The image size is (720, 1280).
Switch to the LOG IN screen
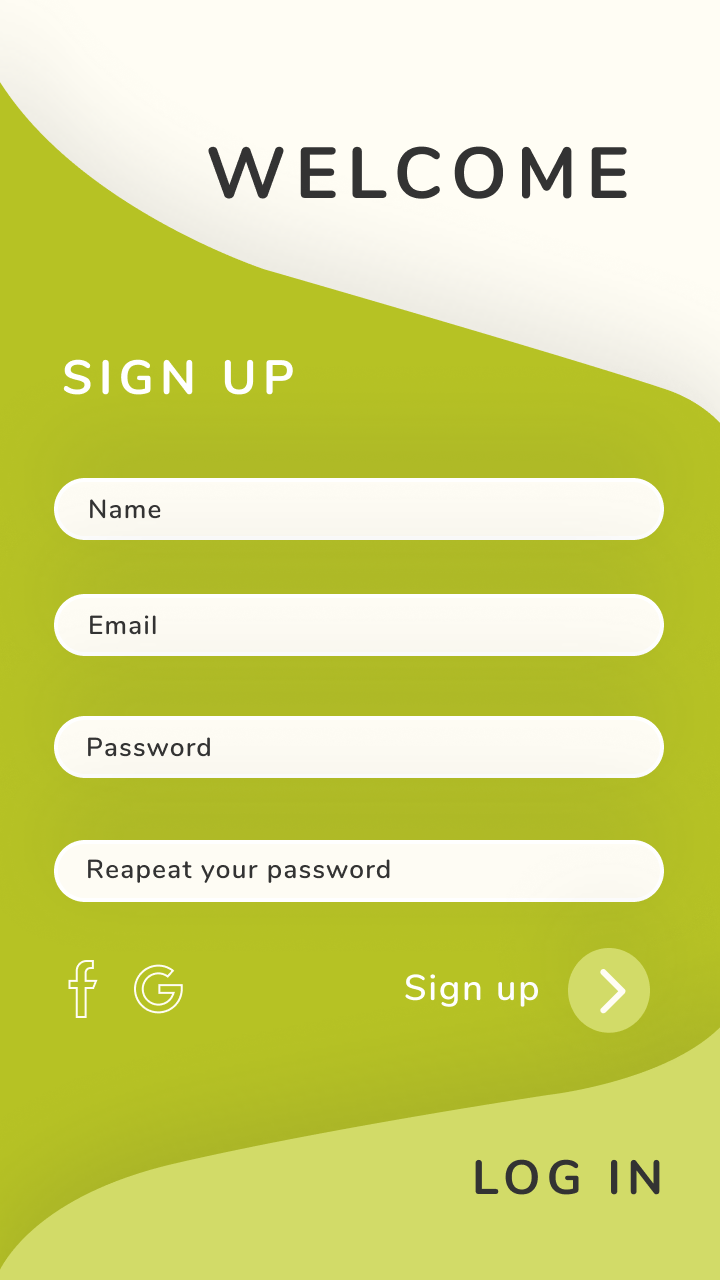tap(567, 1178)
